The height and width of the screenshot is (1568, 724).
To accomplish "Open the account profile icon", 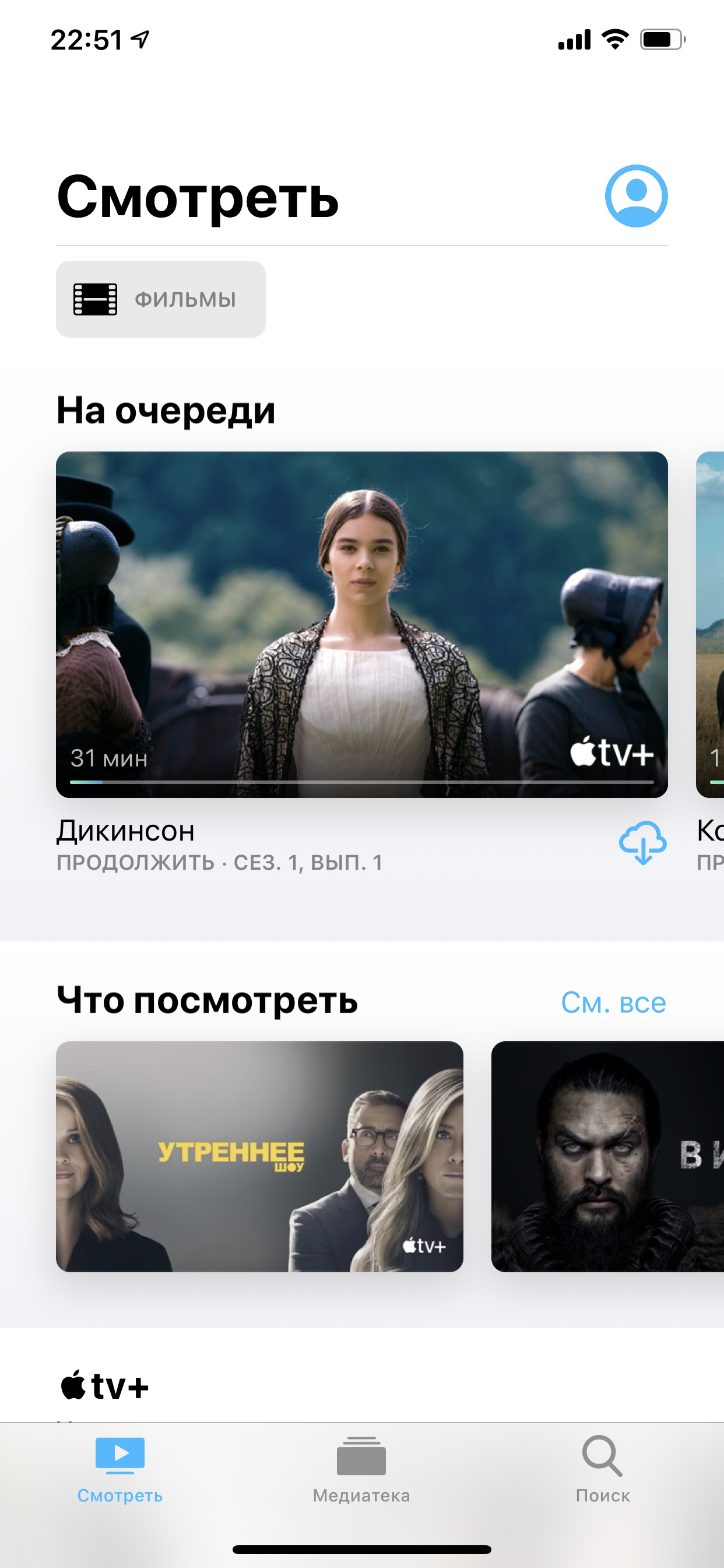I will [636, 196].
